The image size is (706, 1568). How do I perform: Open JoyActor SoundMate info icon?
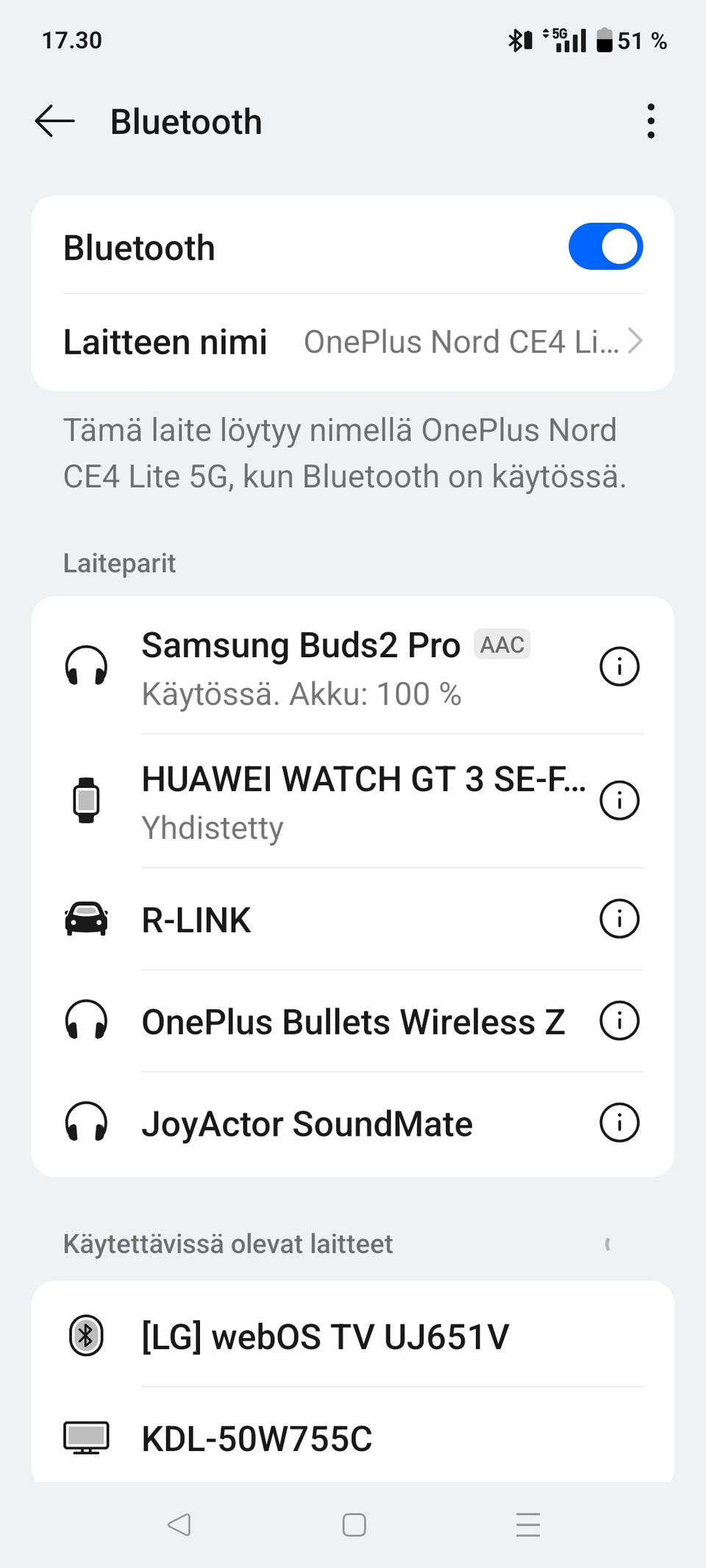tap(619, 1123)
